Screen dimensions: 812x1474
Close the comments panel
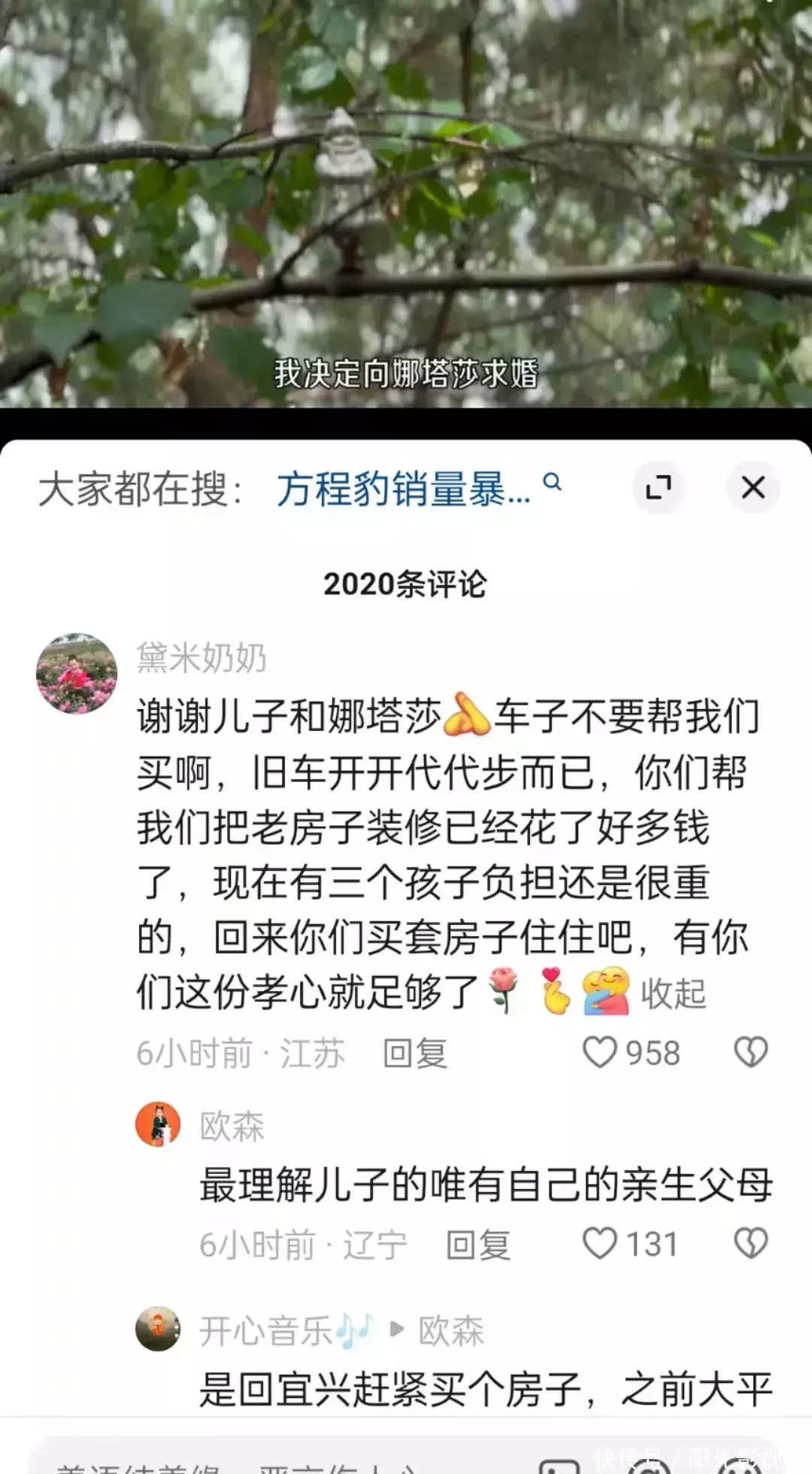coord(753,487)
